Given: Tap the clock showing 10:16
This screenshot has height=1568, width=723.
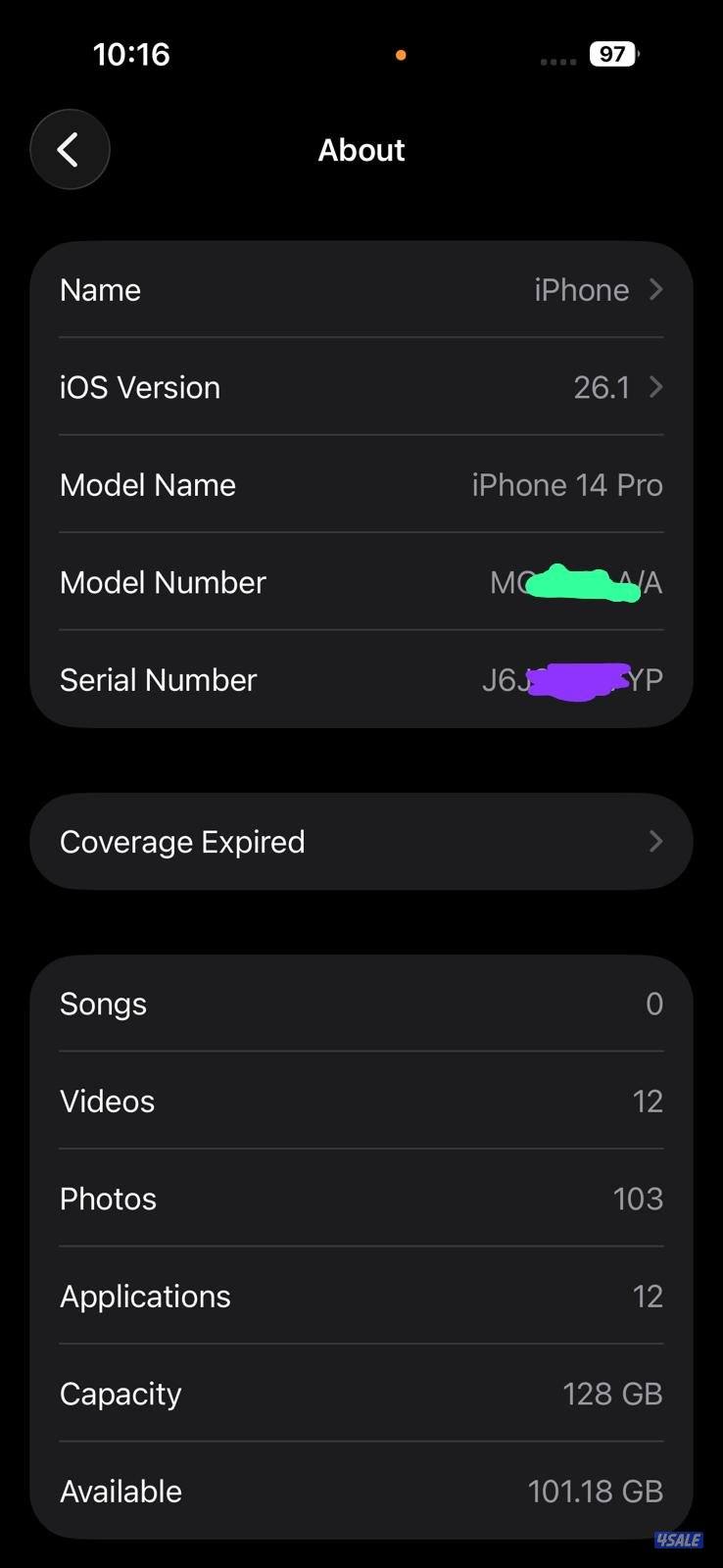Looking at the screenshot, I should coord(131,54).
